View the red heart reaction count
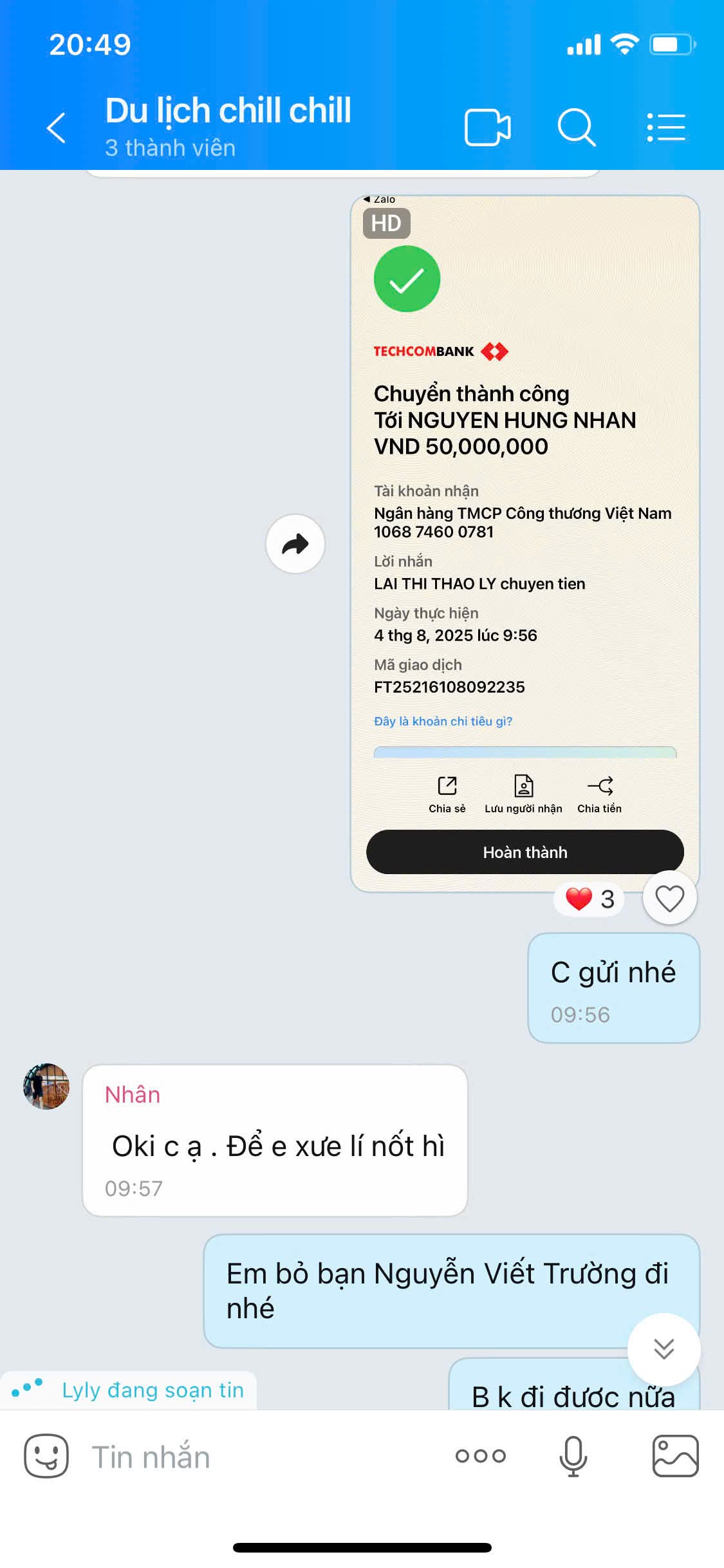 tap(588, 899)
